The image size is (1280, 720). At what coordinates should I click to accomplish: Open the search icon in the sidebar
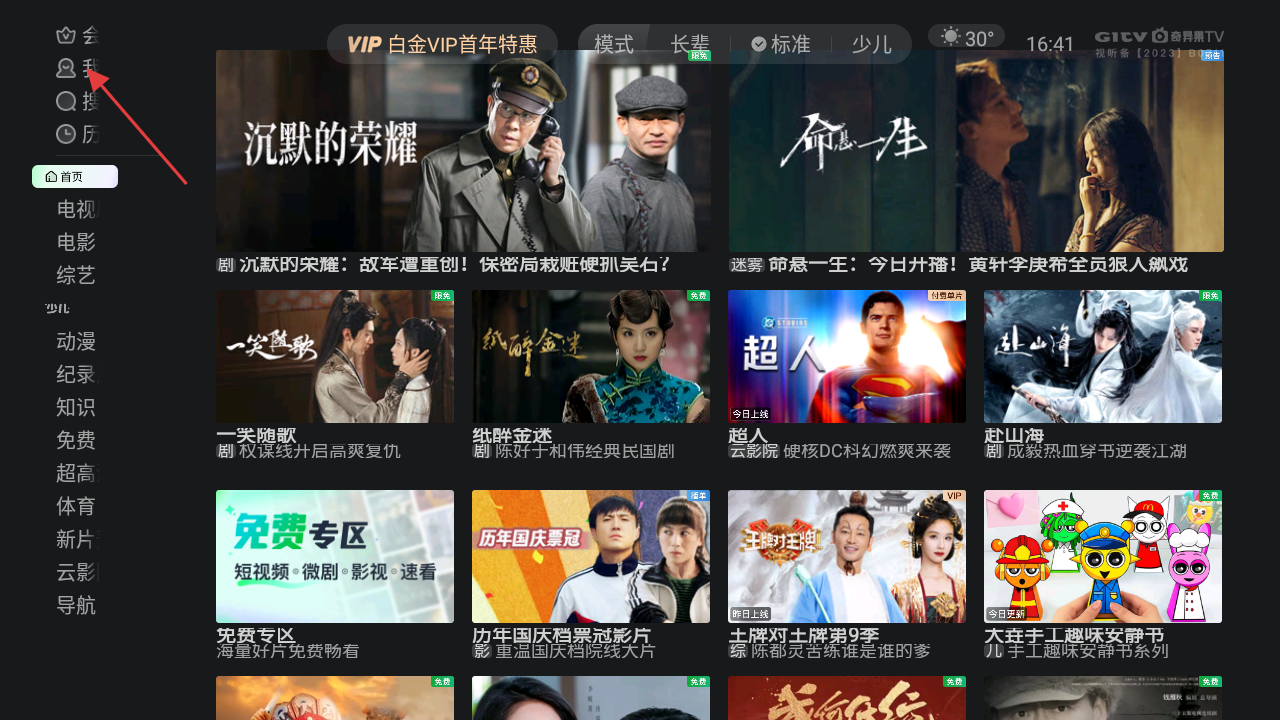point(67,101)
